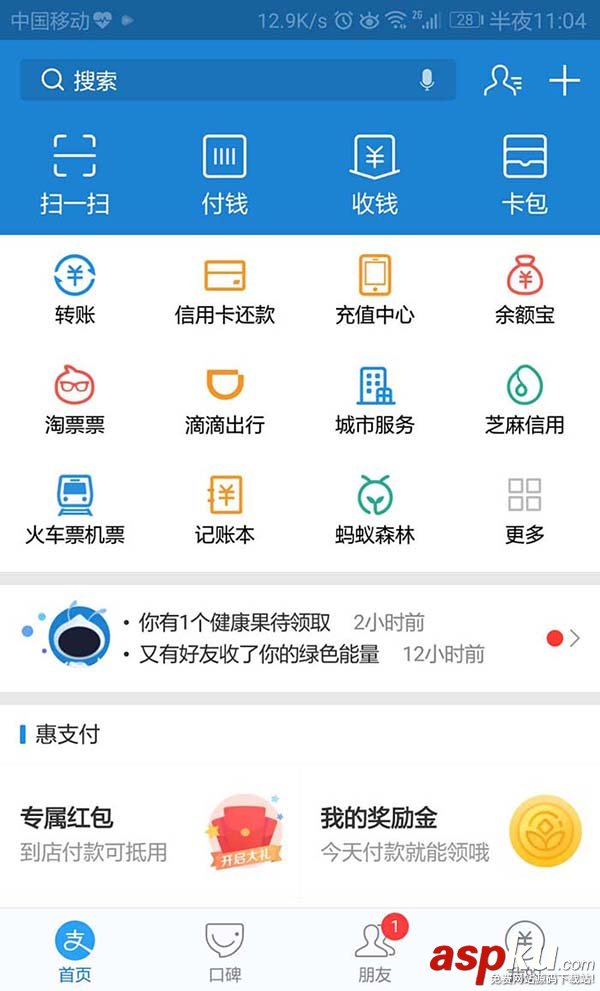Launch 滴滴出行 ride service
600x991 pixels.
(225, 400)
